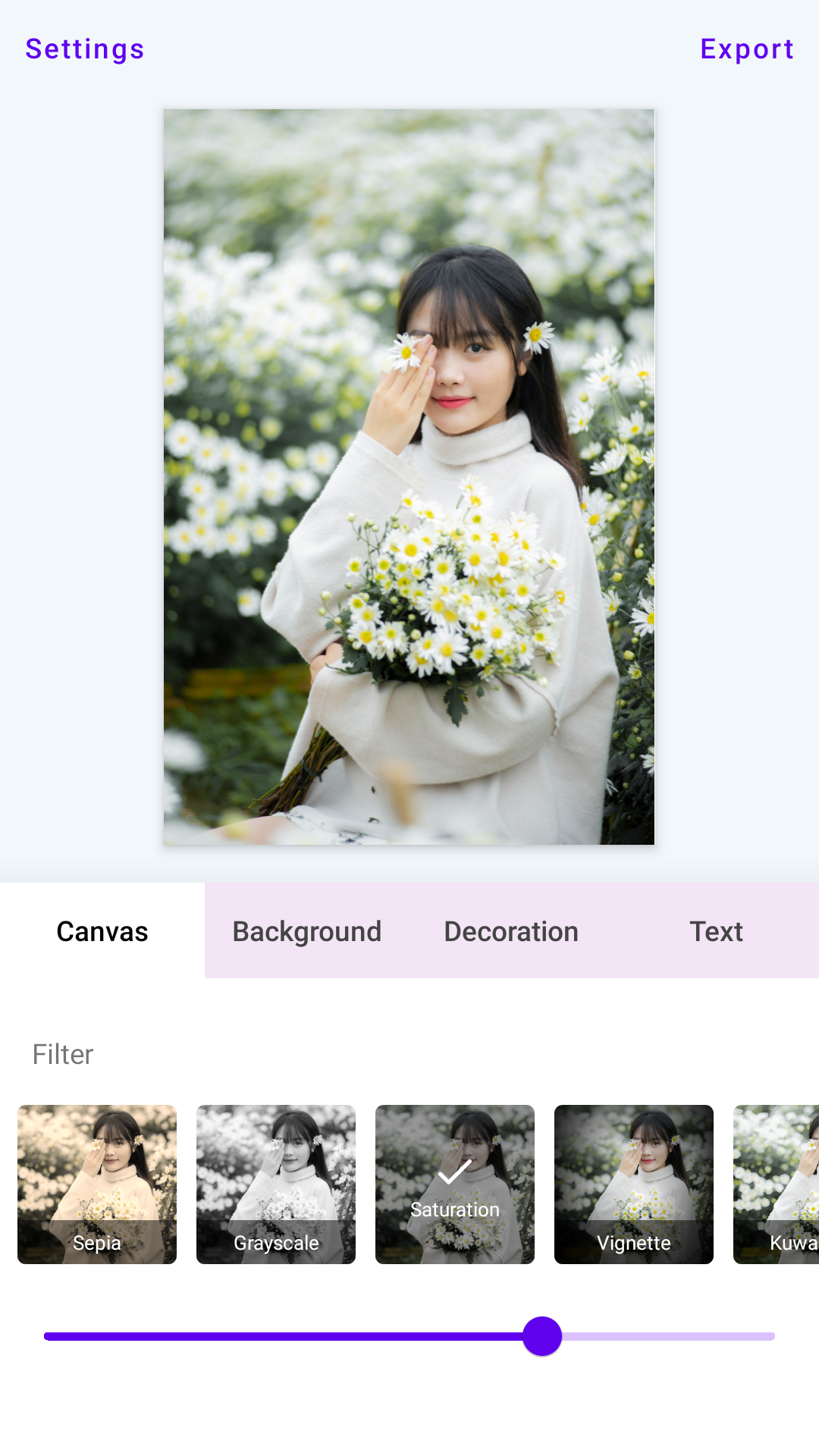The height and width of the screenshot is (1456, 819).
Task: Tap Export to save the image
Action: tap(747, 49)
